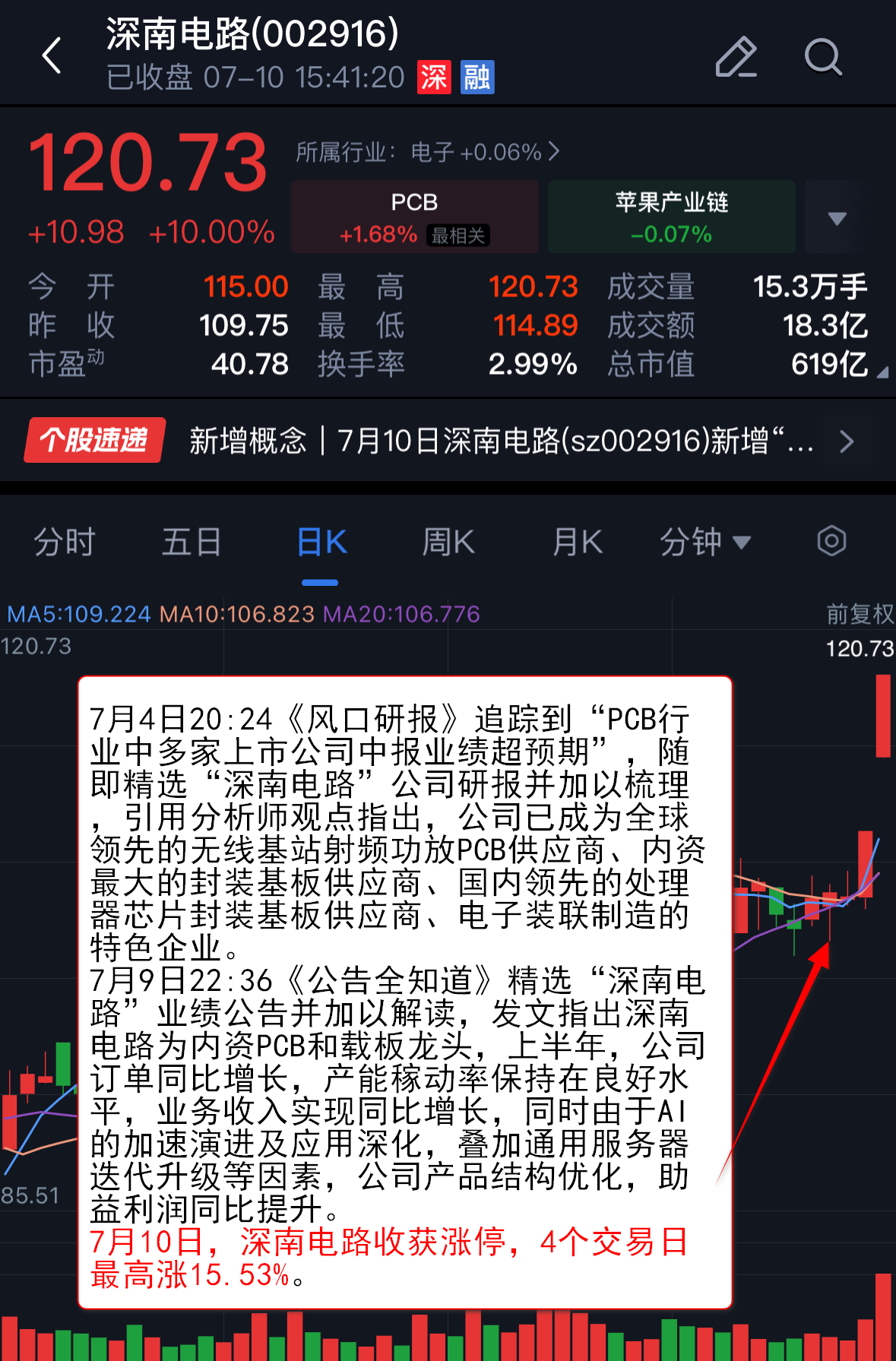Switch to the 周K chart tab
Viewport: 896px width, 1361px height.
[448, 543]
